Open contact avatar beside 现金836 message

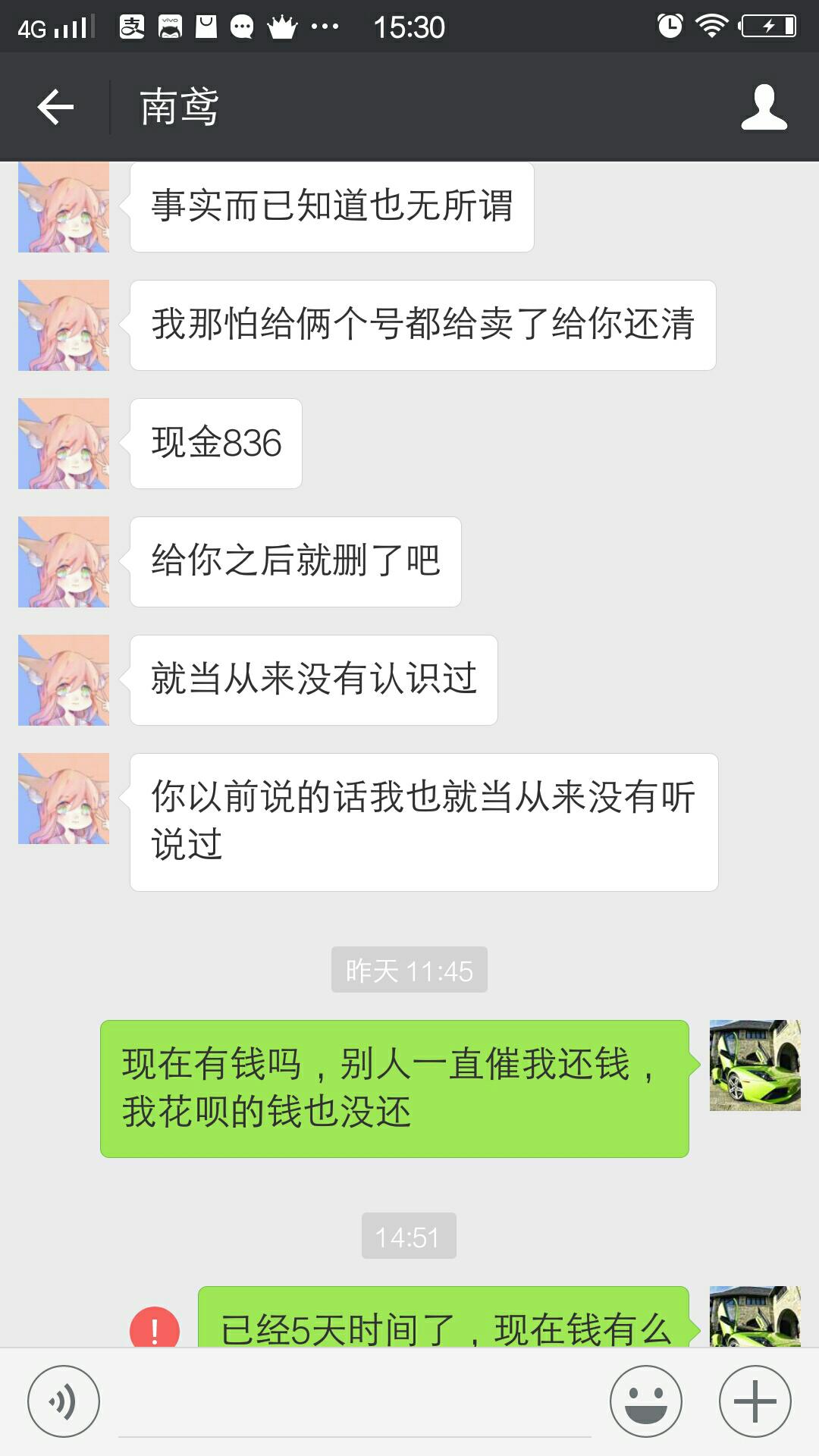[x=64, y=444]
